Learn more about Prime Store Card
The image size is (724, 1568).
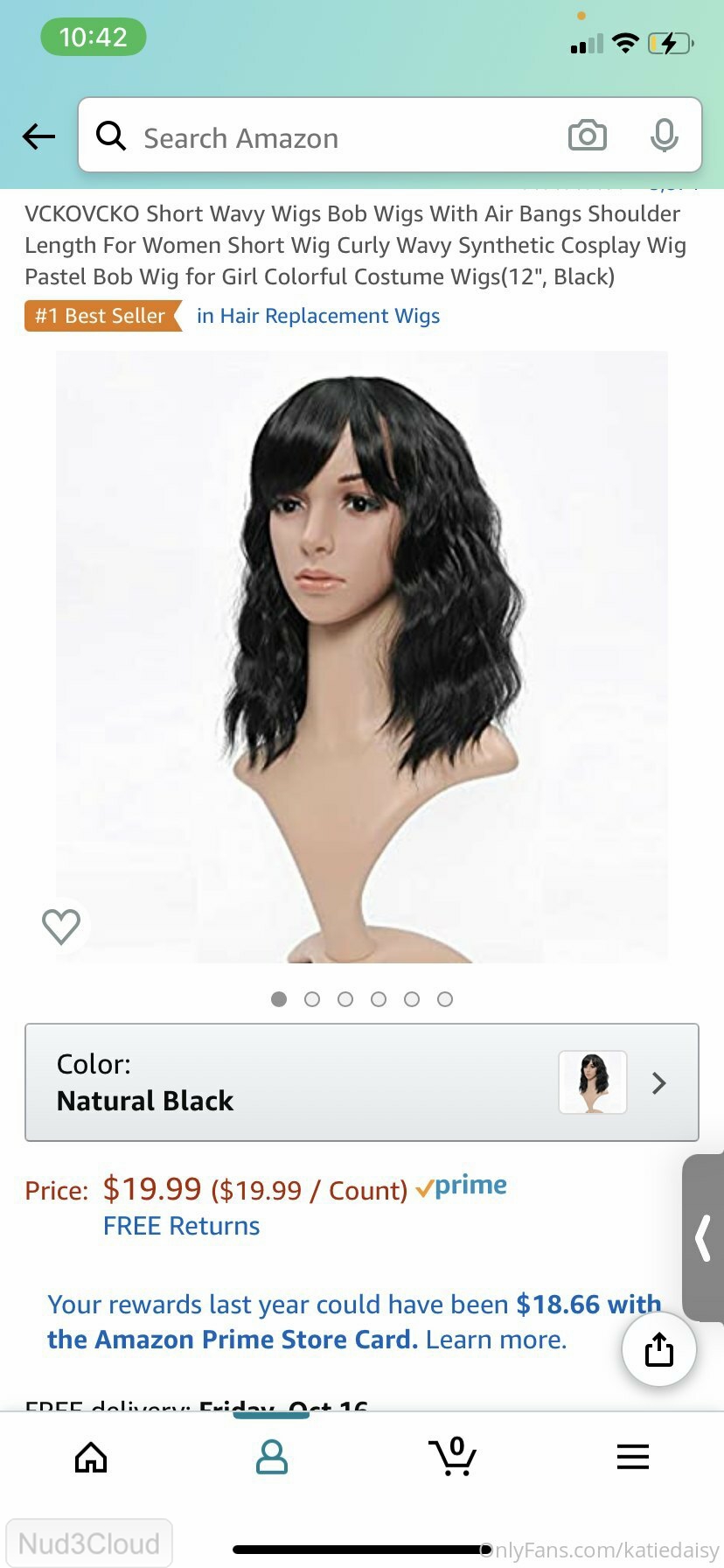tap(496, 1340)
